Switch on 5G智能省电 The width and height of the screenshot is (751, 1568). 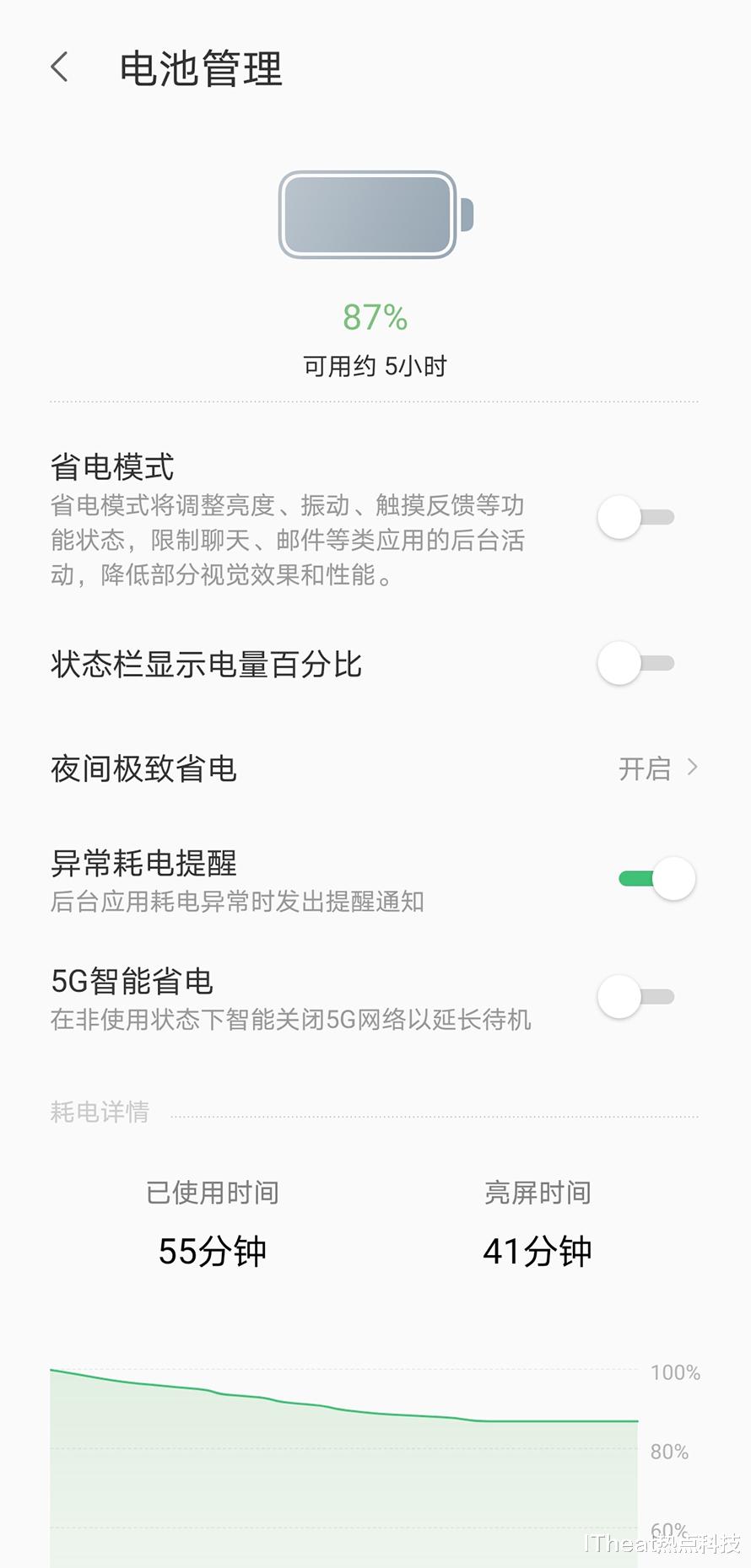click(x=636, y=997)
